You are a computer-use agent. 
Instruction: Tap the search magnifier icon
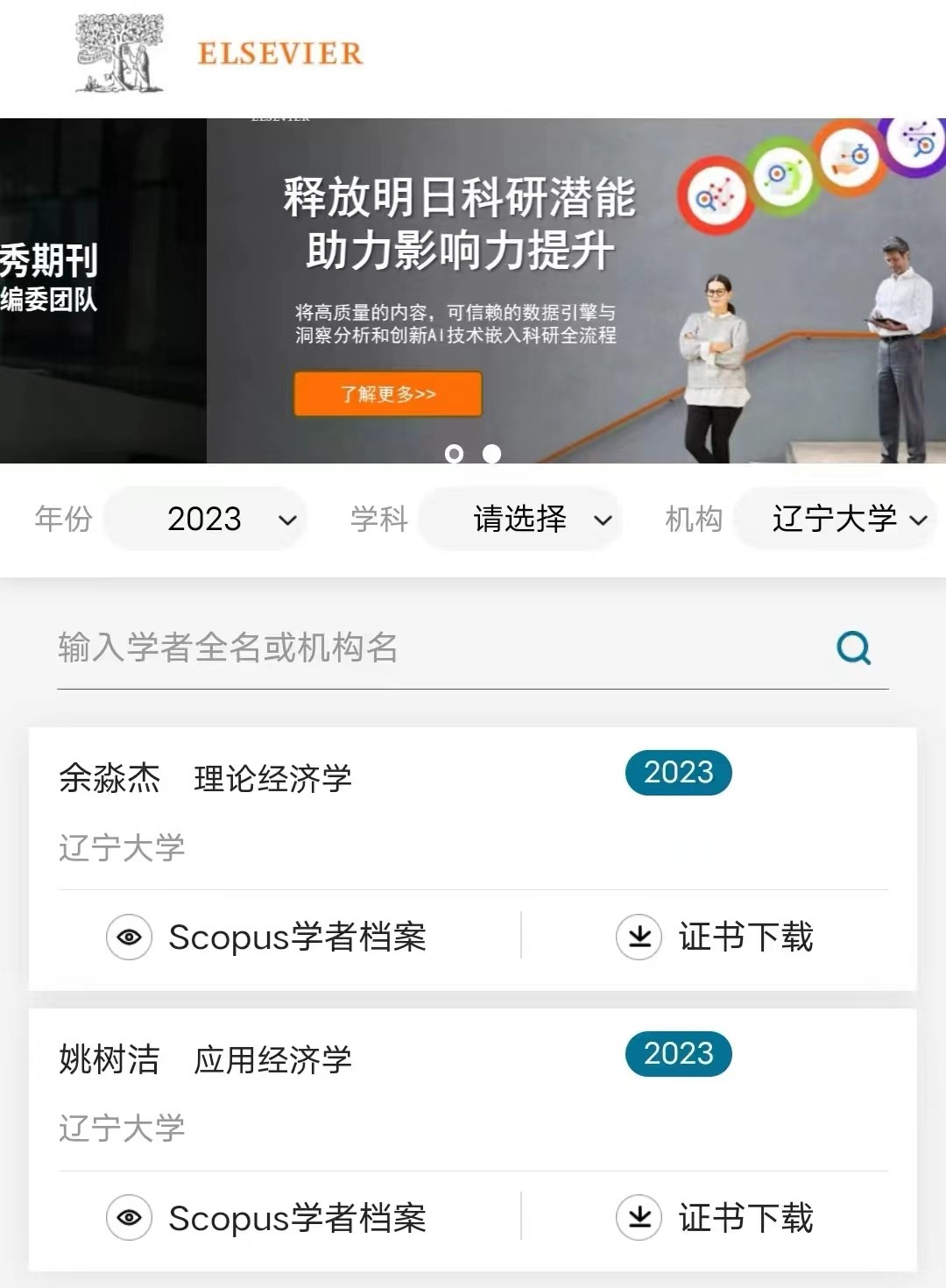(x=854, y=648)
